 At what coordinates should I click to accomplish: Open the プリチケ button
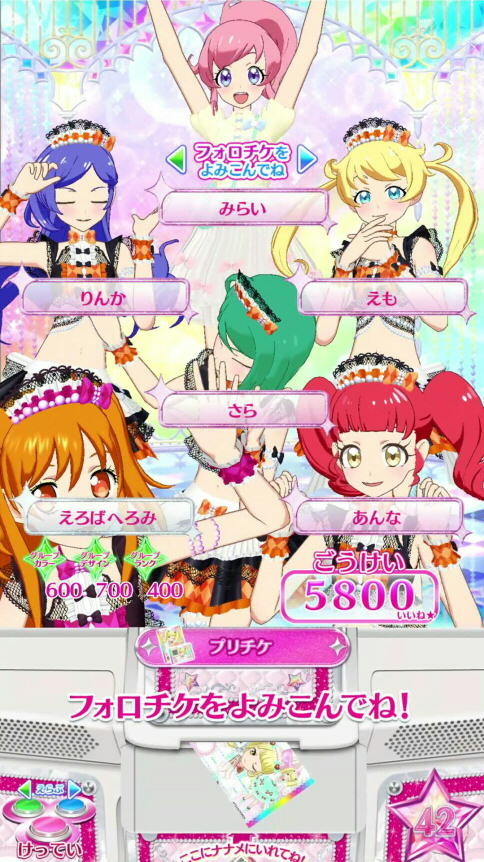[x=242, y=648]
